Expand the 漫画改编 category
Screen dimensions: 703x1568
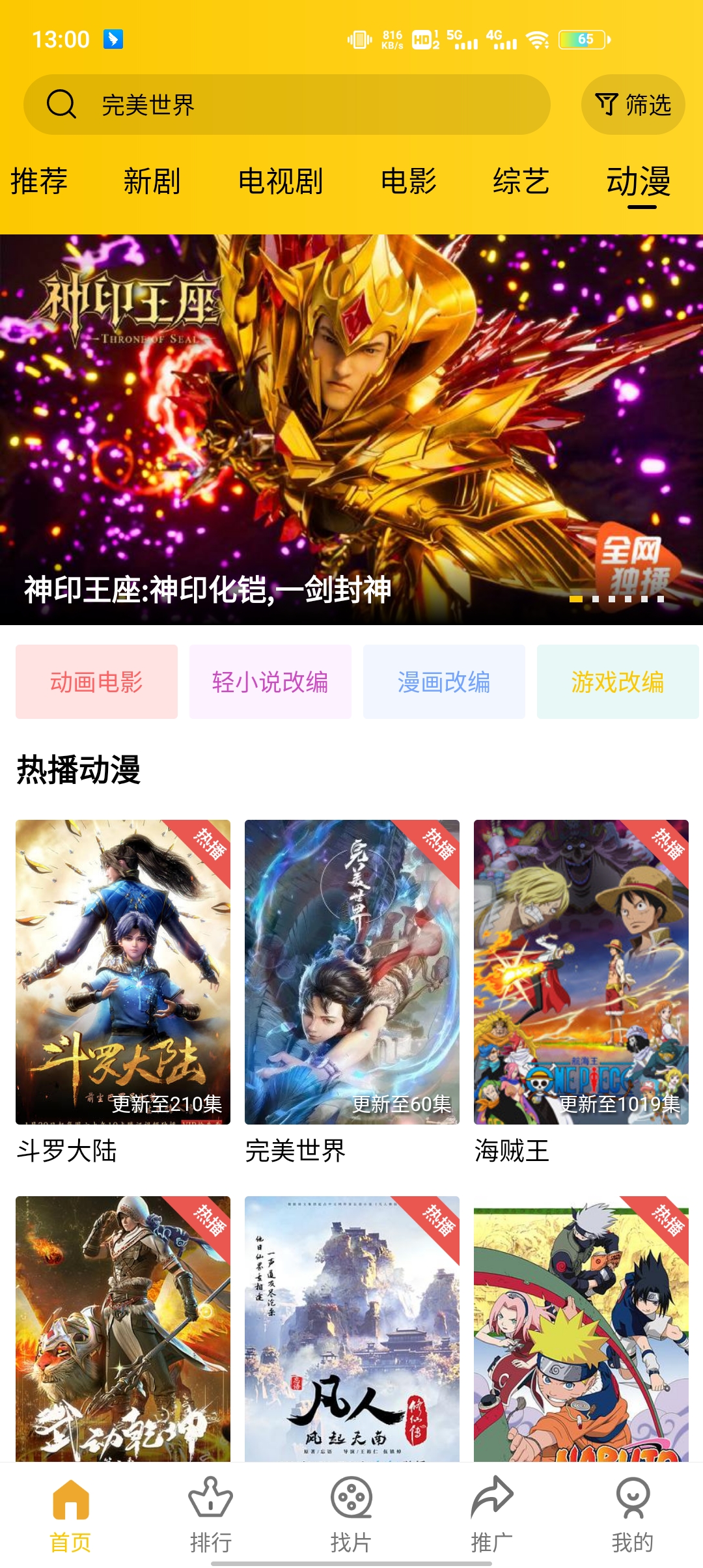[445, 680]
